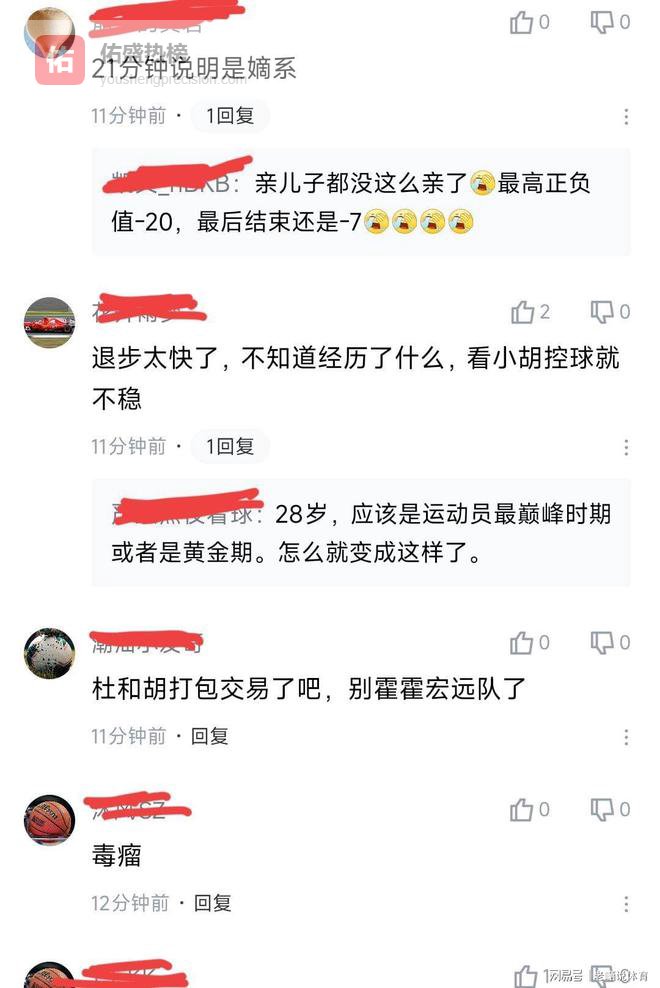The height and width of the screenshot is (988, 660).
Task: Open overflow menu for '杜和胡打包交易了吧' comment
Action: point(627,737)
